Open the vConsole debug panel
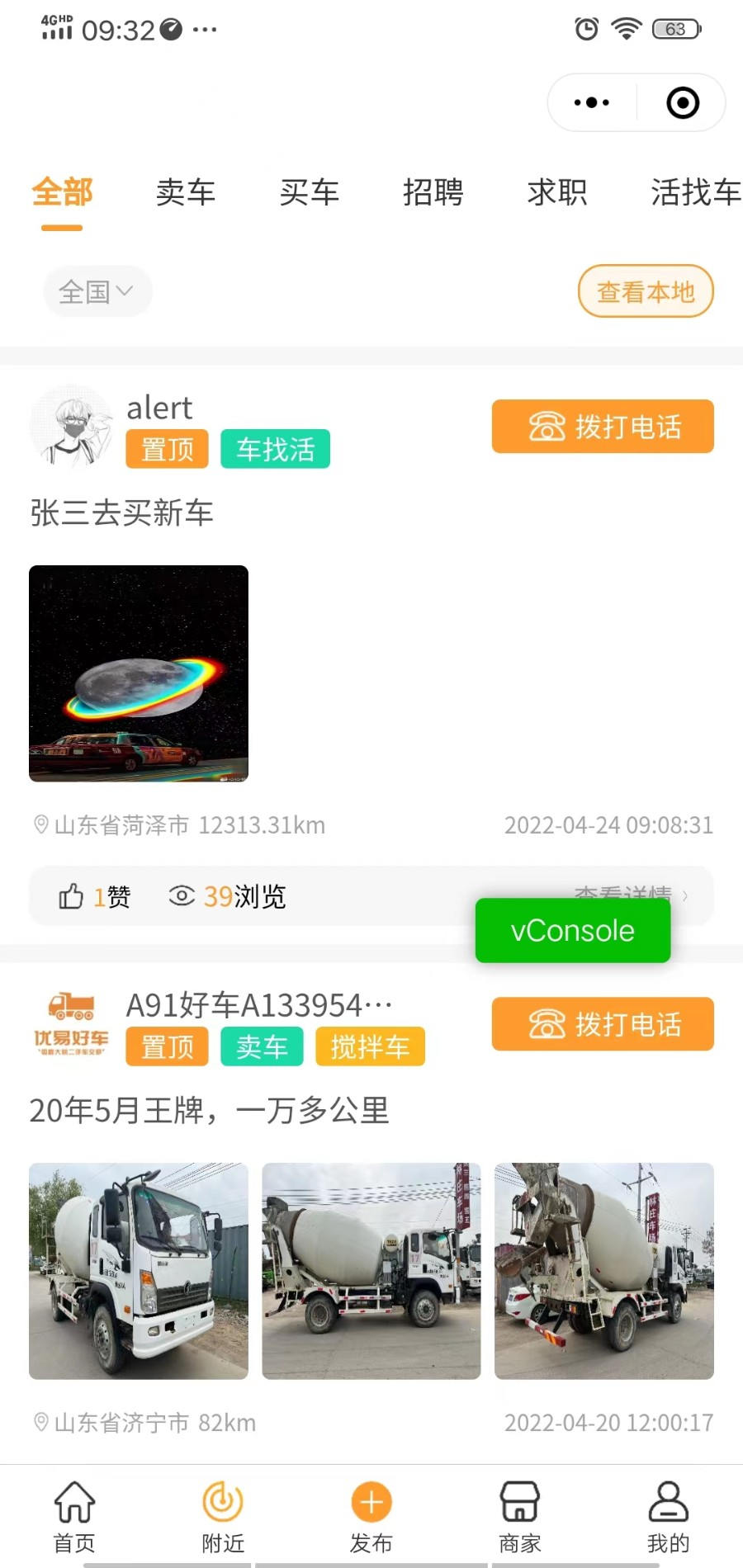743x1568 pixels. coord(572,931)
